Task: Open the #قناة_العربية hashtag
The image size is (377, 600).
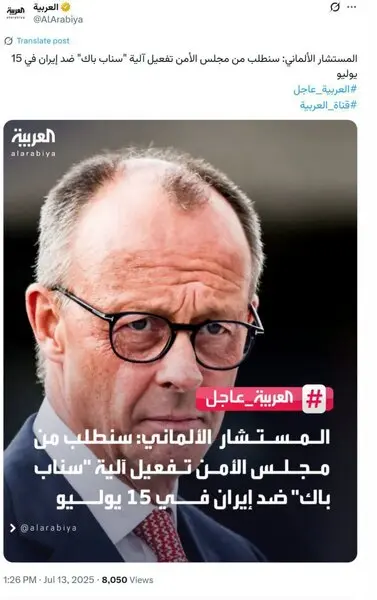Action: pyautogui.click(x=328, y=105)
